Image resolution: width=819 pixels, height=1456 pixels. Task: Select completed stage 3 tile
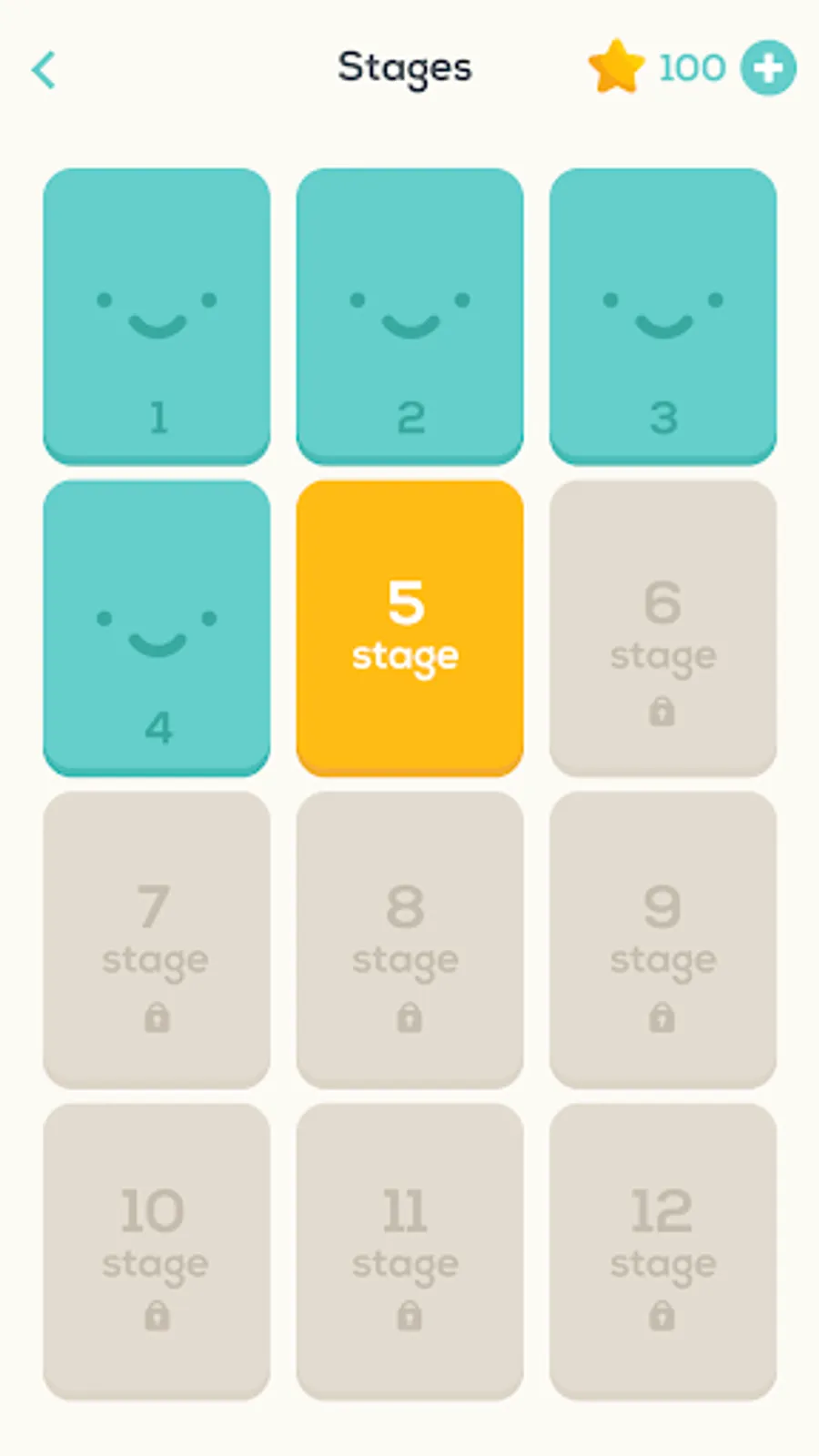662,316
